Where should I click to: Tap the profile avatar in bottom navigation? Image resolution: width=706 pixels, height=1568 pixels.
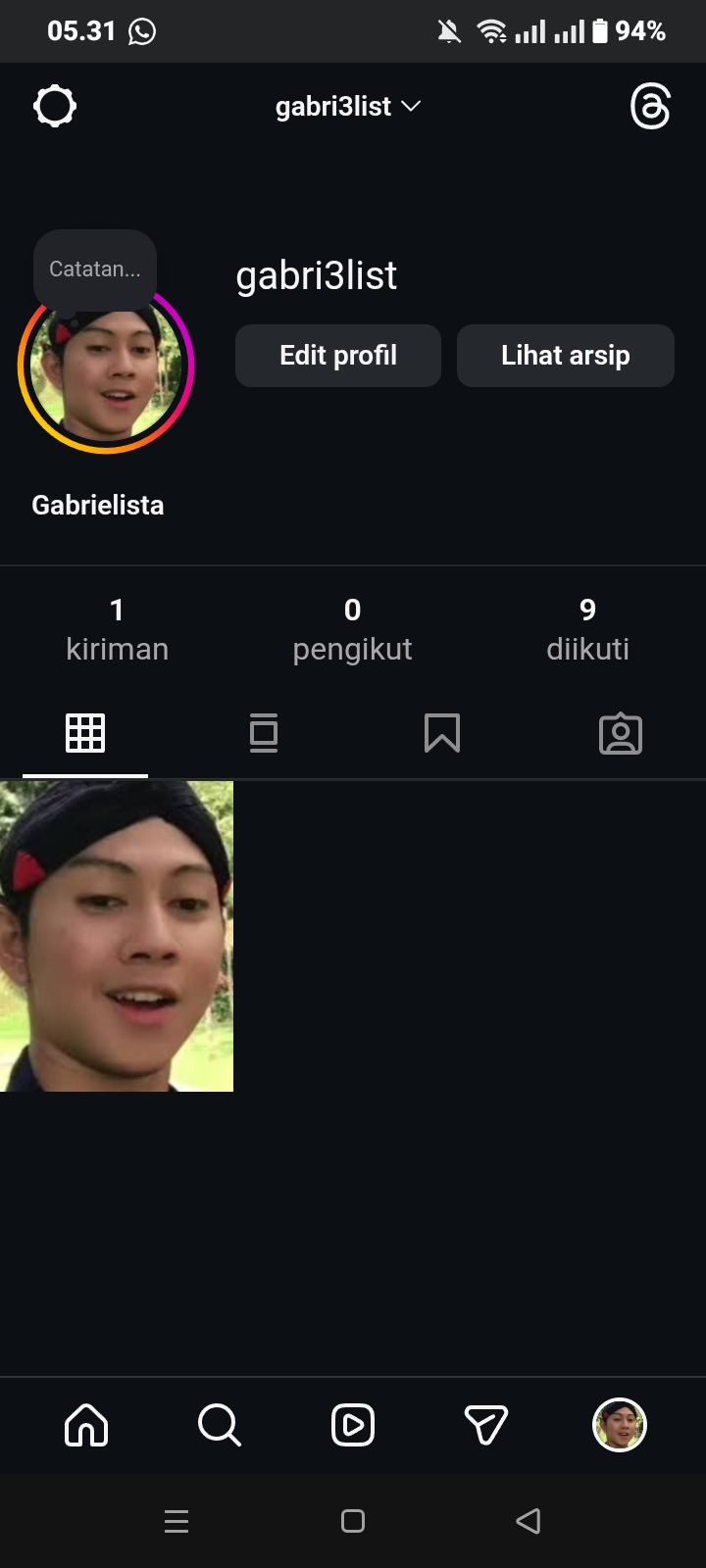[620, 1425]
